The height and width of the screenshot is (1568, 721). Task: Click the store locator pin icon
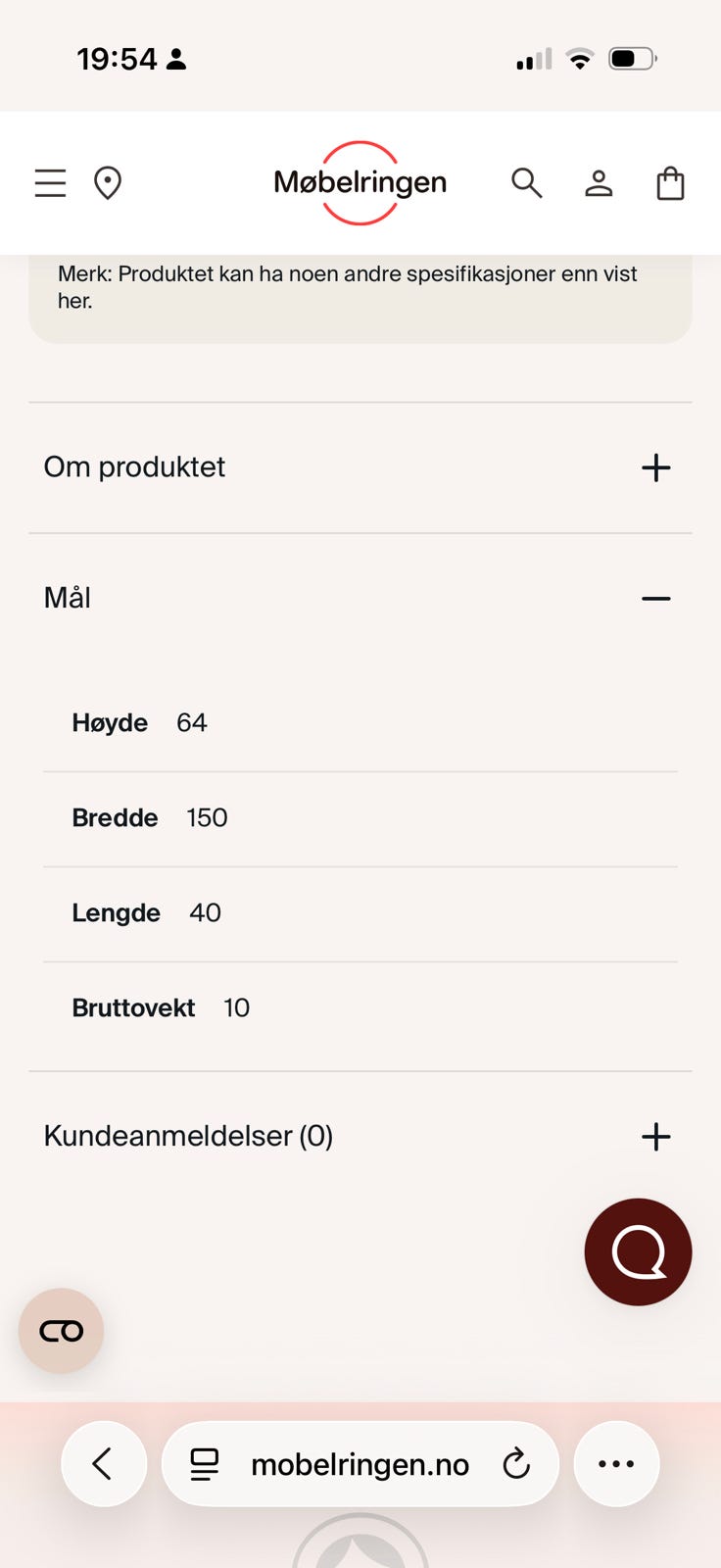click(x=108, y=182)
